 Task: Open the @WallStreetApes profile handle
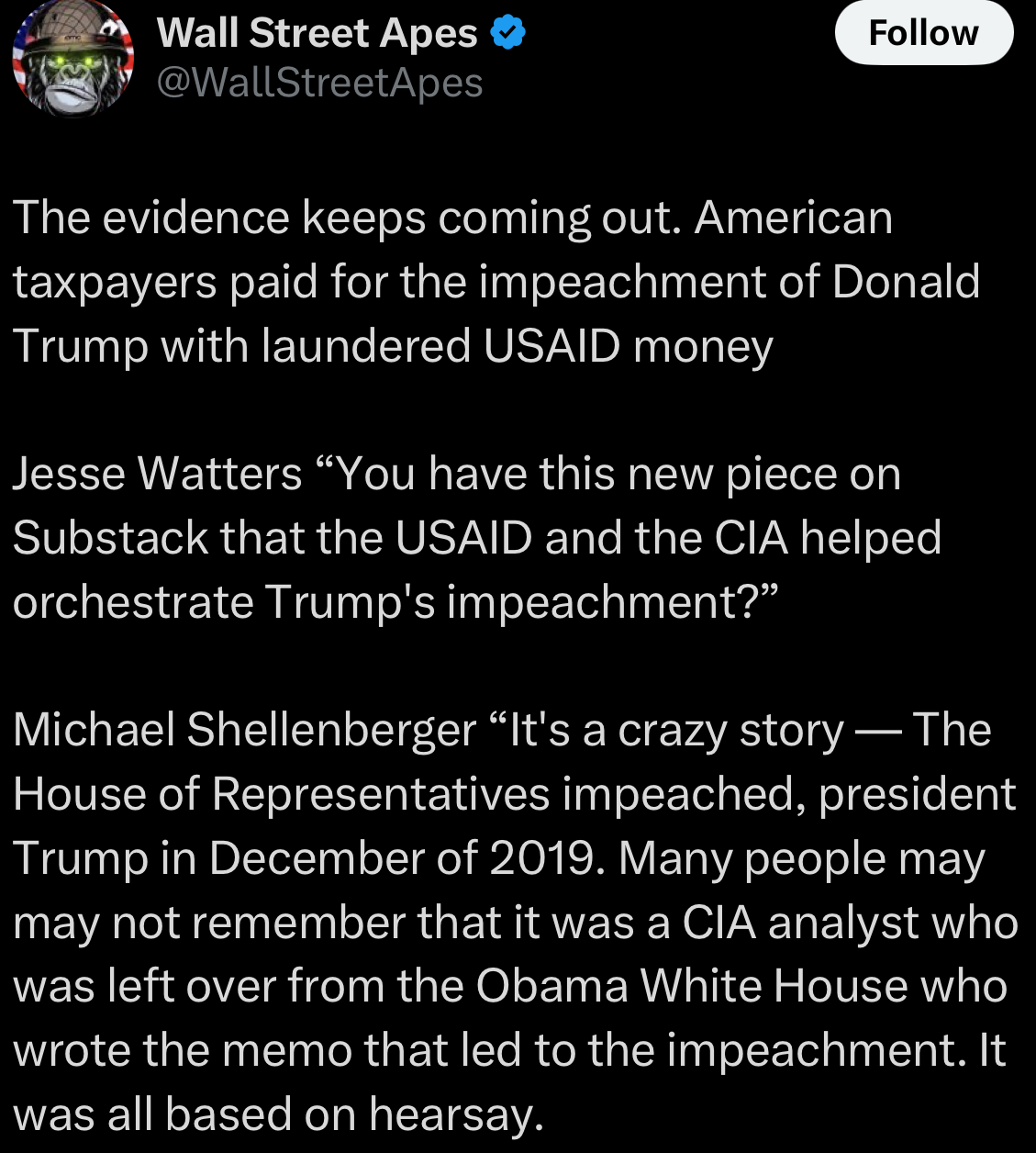point(319,84)
